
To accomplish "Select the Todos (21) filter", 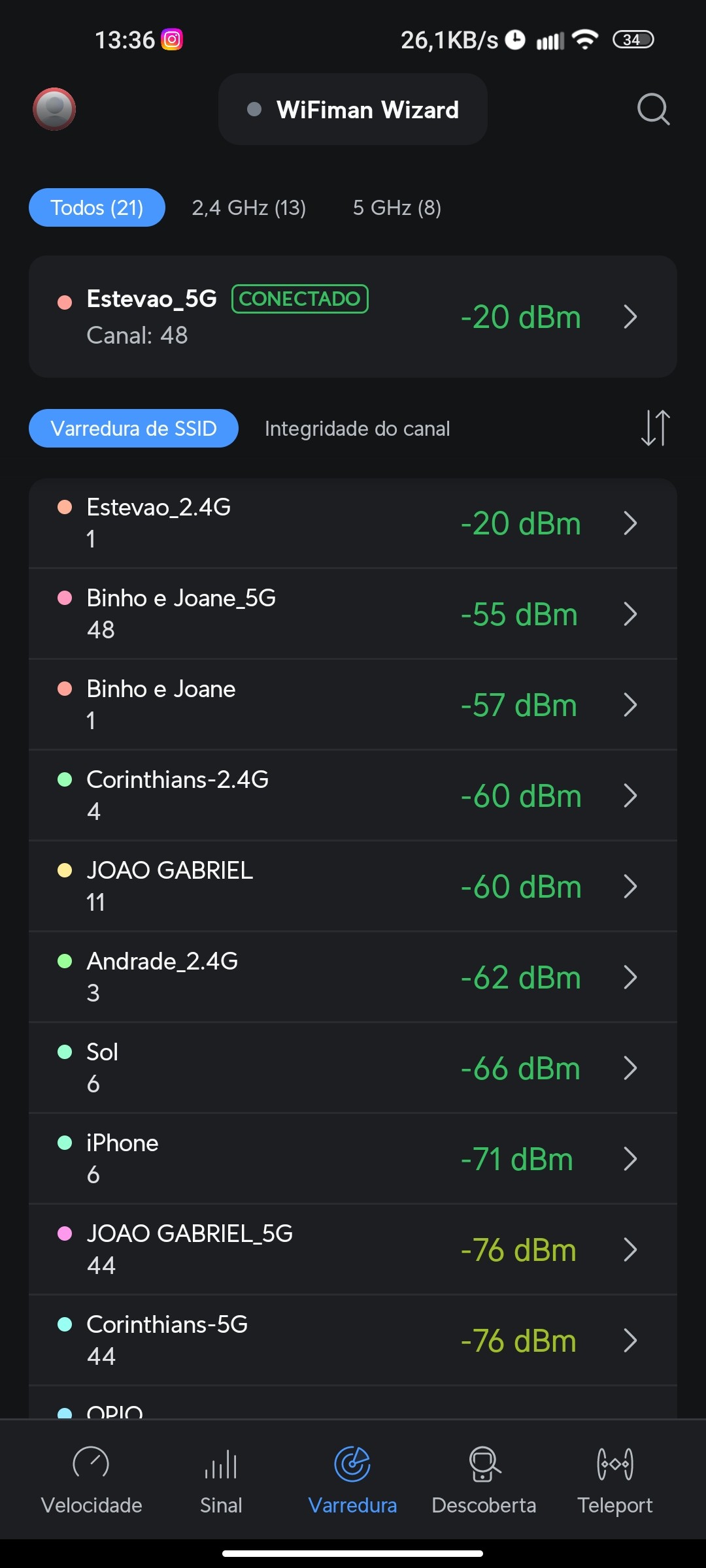I will (97, 208).
